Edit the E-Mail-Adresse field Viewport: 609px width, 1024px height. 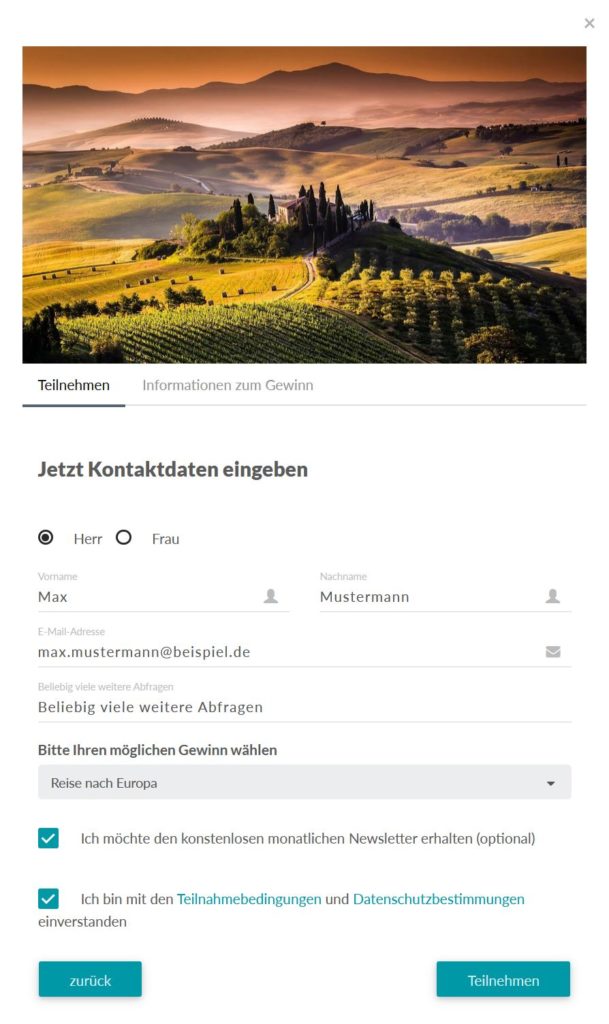tap(304, 652)
